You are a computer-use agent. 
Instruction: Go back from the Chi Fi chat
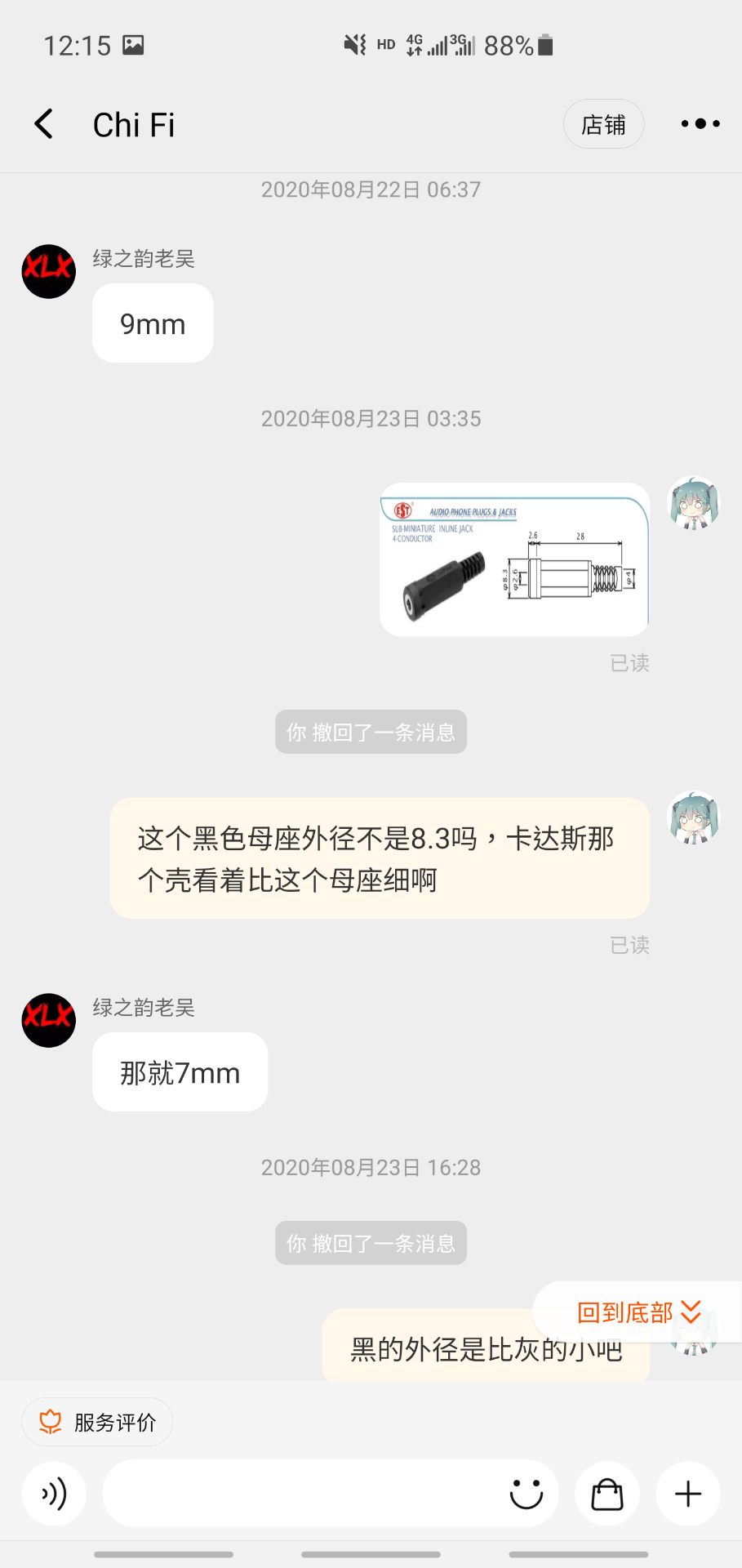[44, 124]
